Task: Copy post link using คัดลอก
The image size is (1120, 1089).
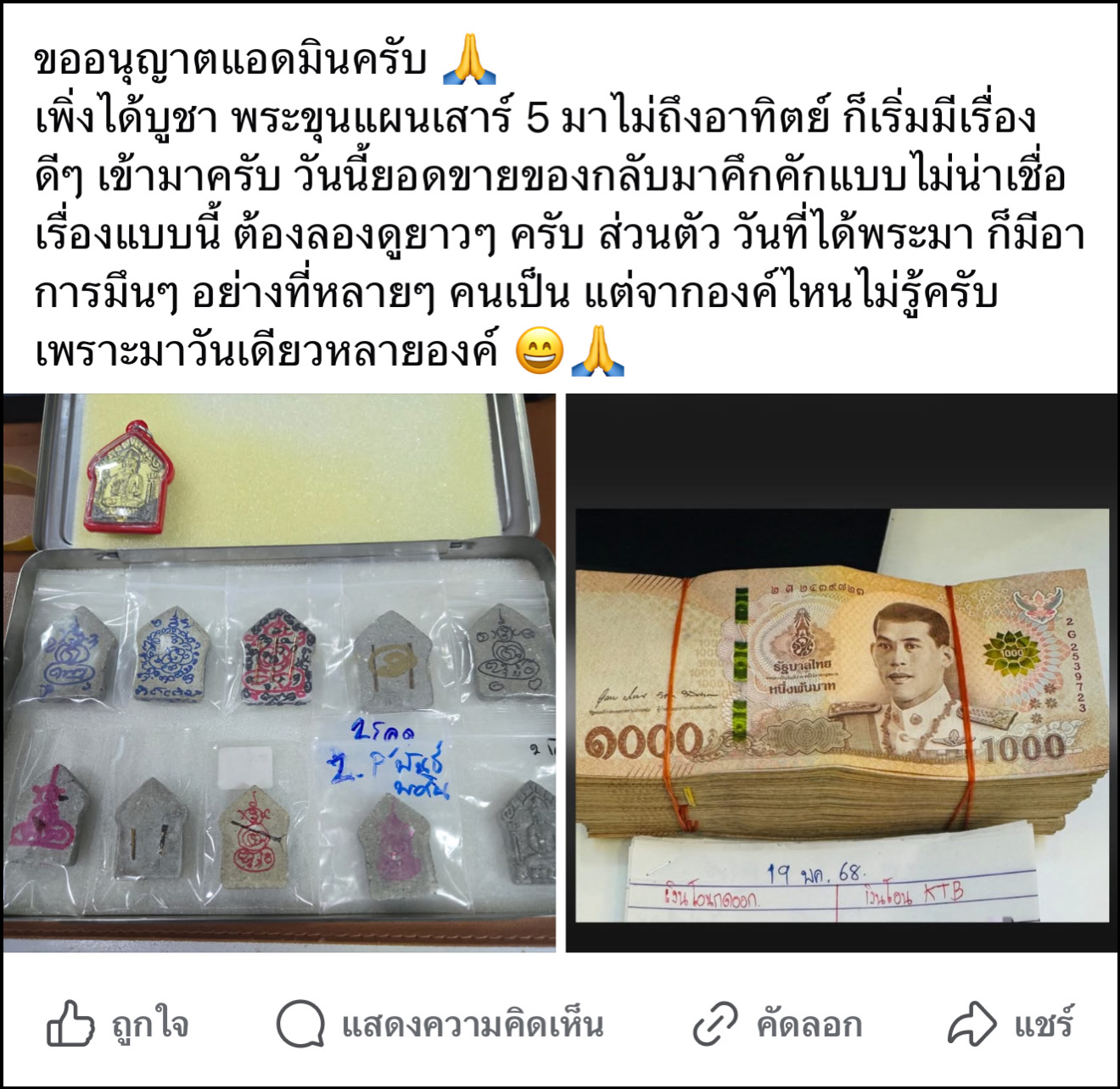Action: (777, 1025)
